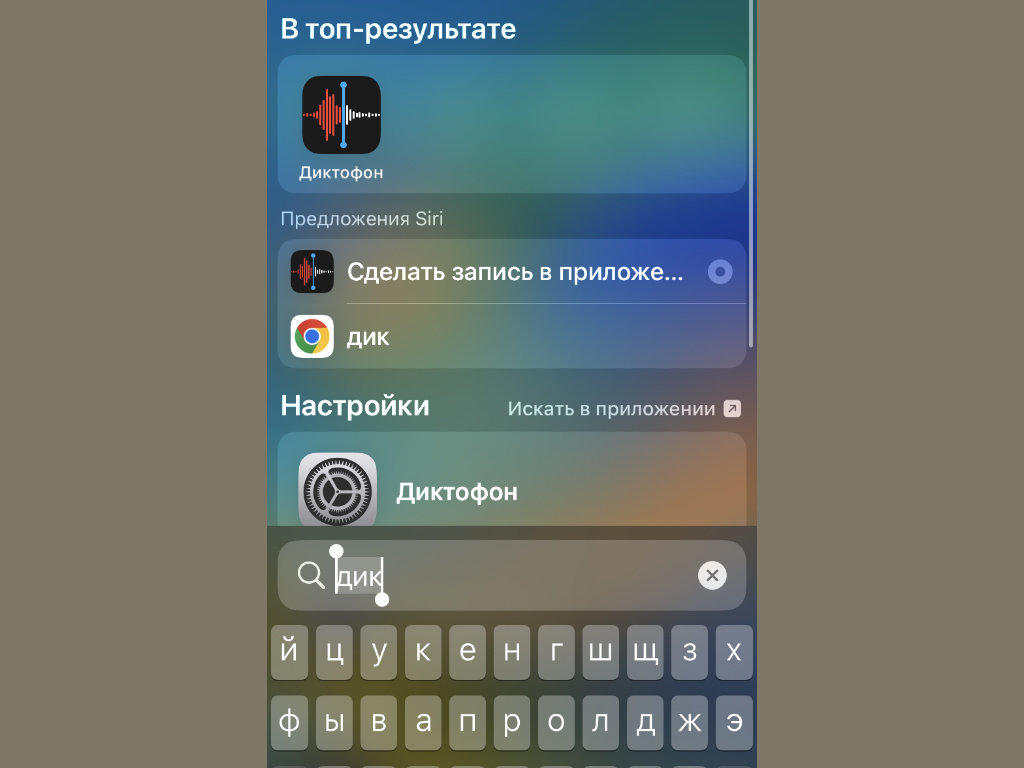Type the letter "о" key
Screen dimensions: 1024x768
point(556,722)
